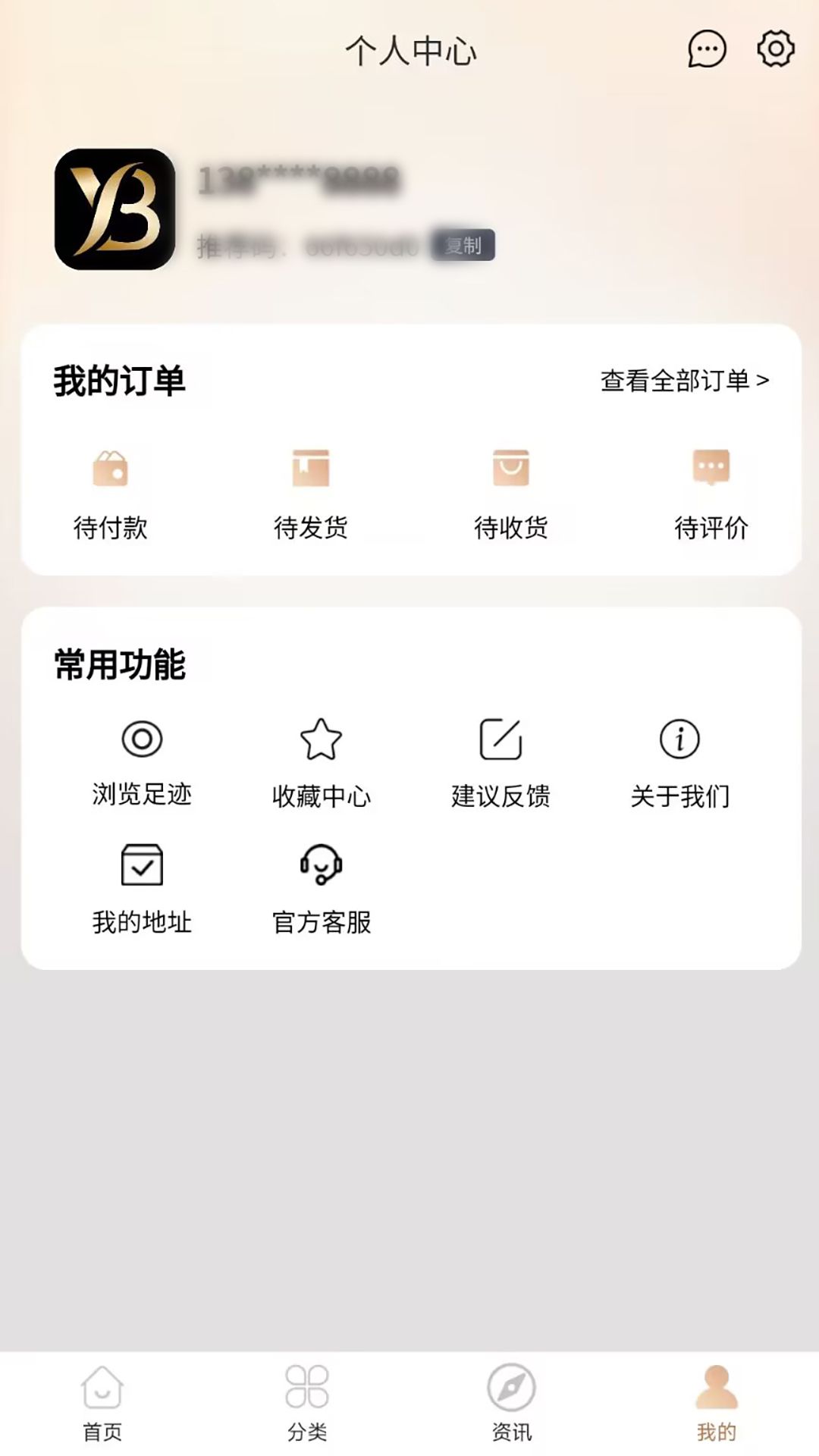Switch to the 分类 category tab

tap(307, 1402)
